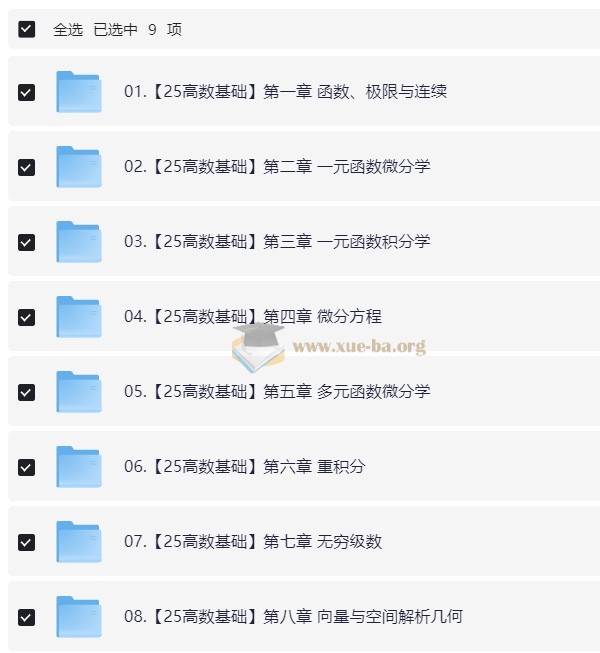Deselect the checkbox for 第八章 向量与空间解析几何

pyautogui.click(x=27, y=617)
